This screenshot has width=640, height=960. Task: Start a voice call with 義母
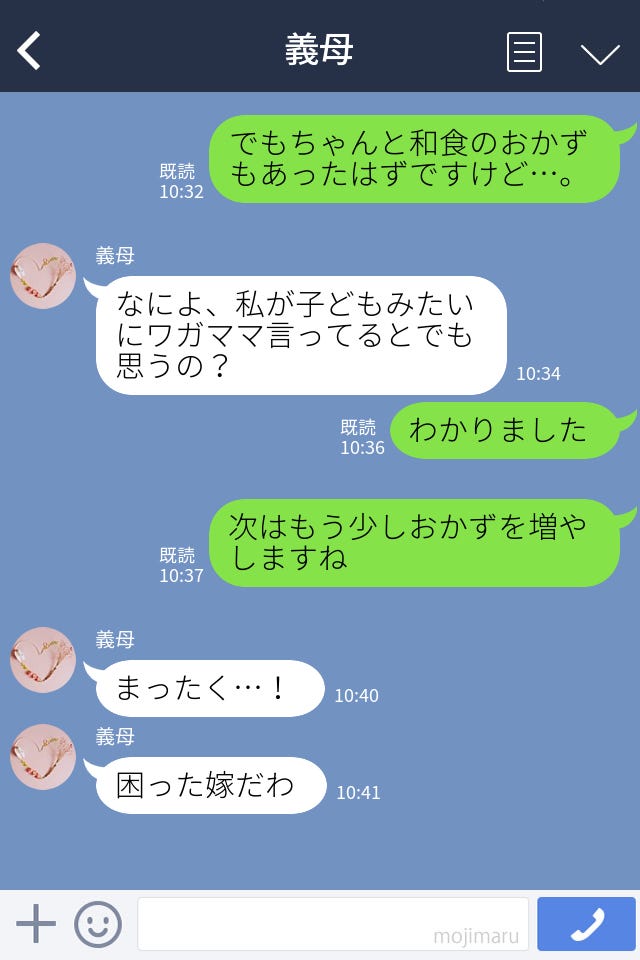pos(586,924)
